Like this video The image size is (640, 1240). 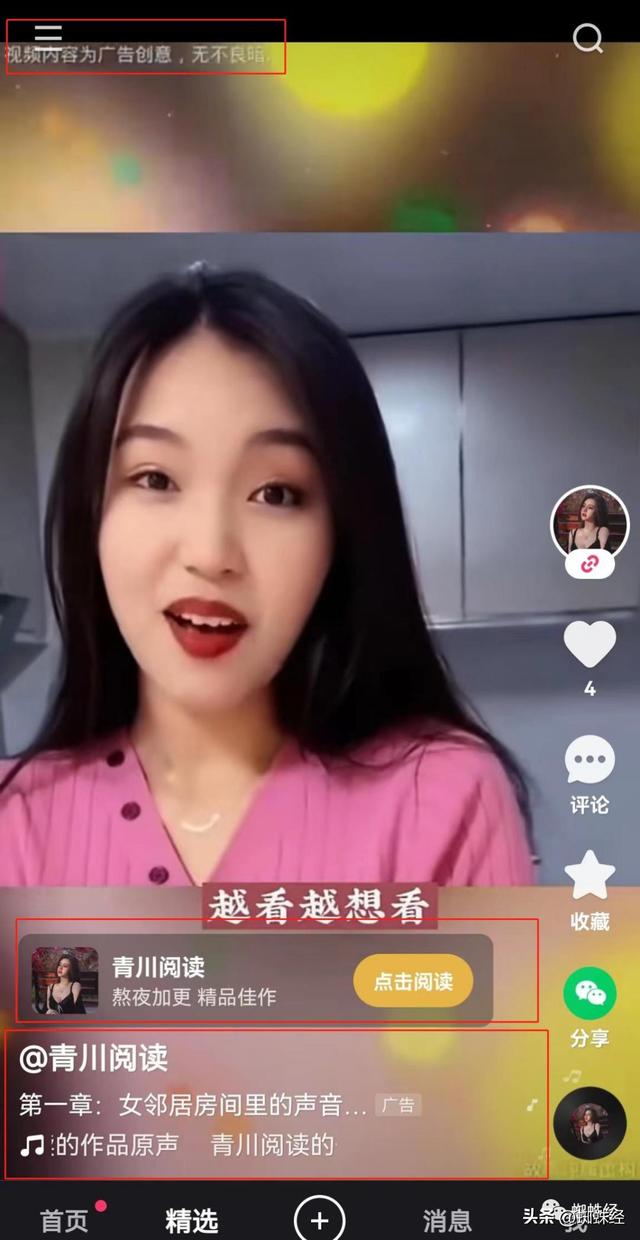click(589, 645)
